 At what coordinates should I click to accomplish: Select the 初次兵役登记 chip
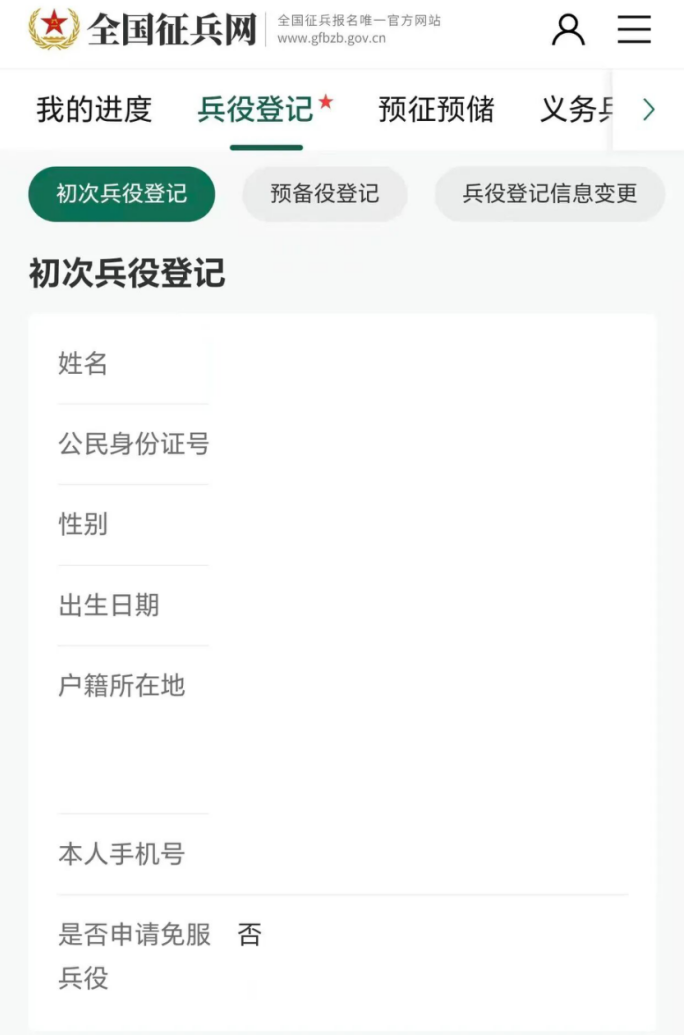tap(121, 194)
